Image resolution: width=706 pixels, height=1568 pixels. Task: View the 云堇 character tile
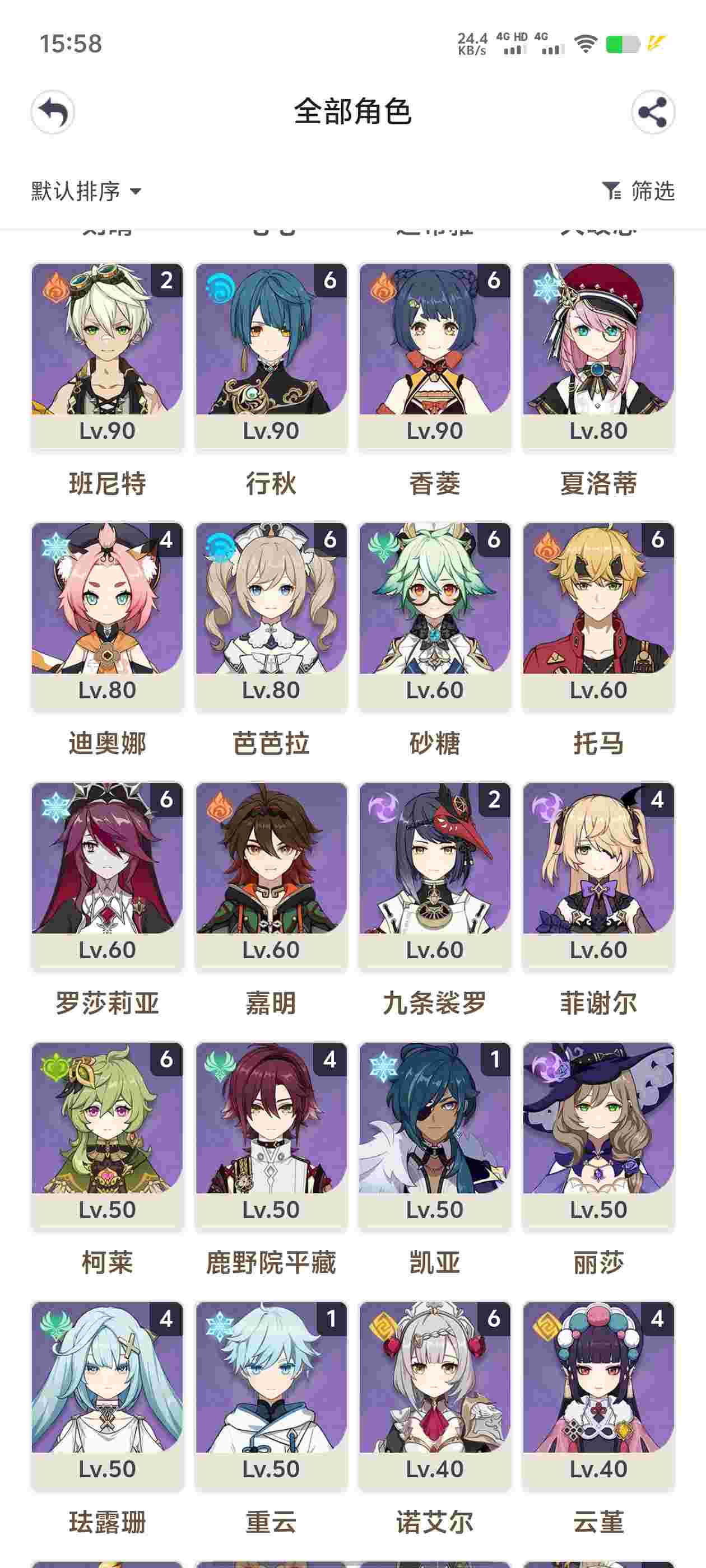[x=598, y=1394]
